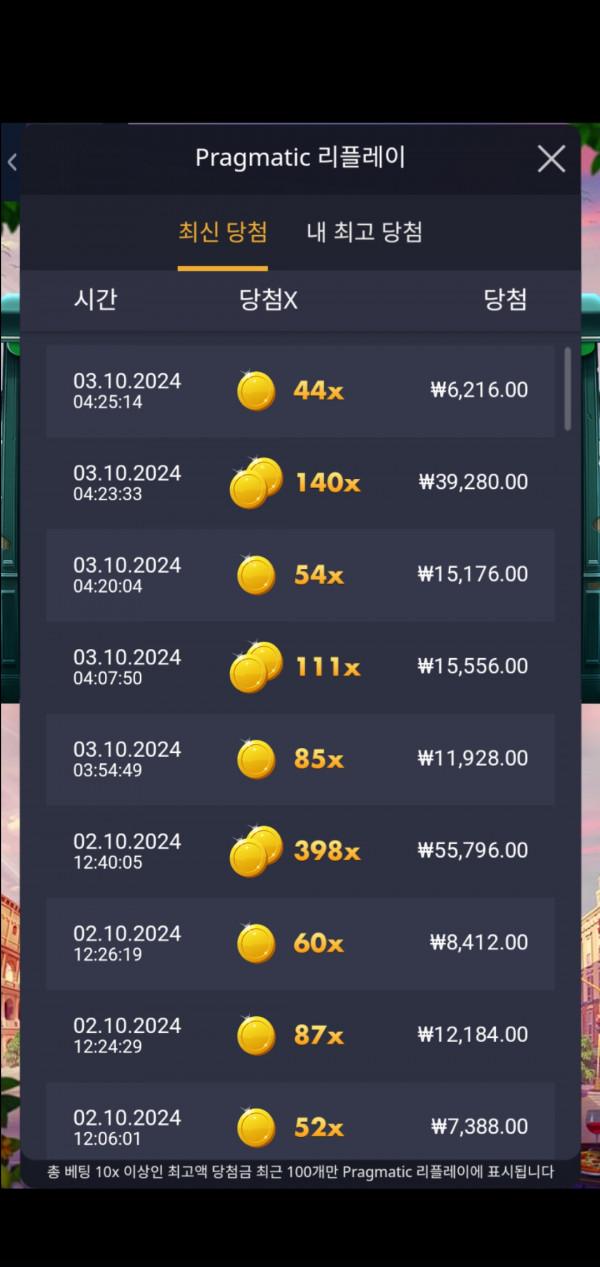Play the 54x replay from 04:20:04
The height and width of the screenshot is (1267, 600).
[300, 574]
